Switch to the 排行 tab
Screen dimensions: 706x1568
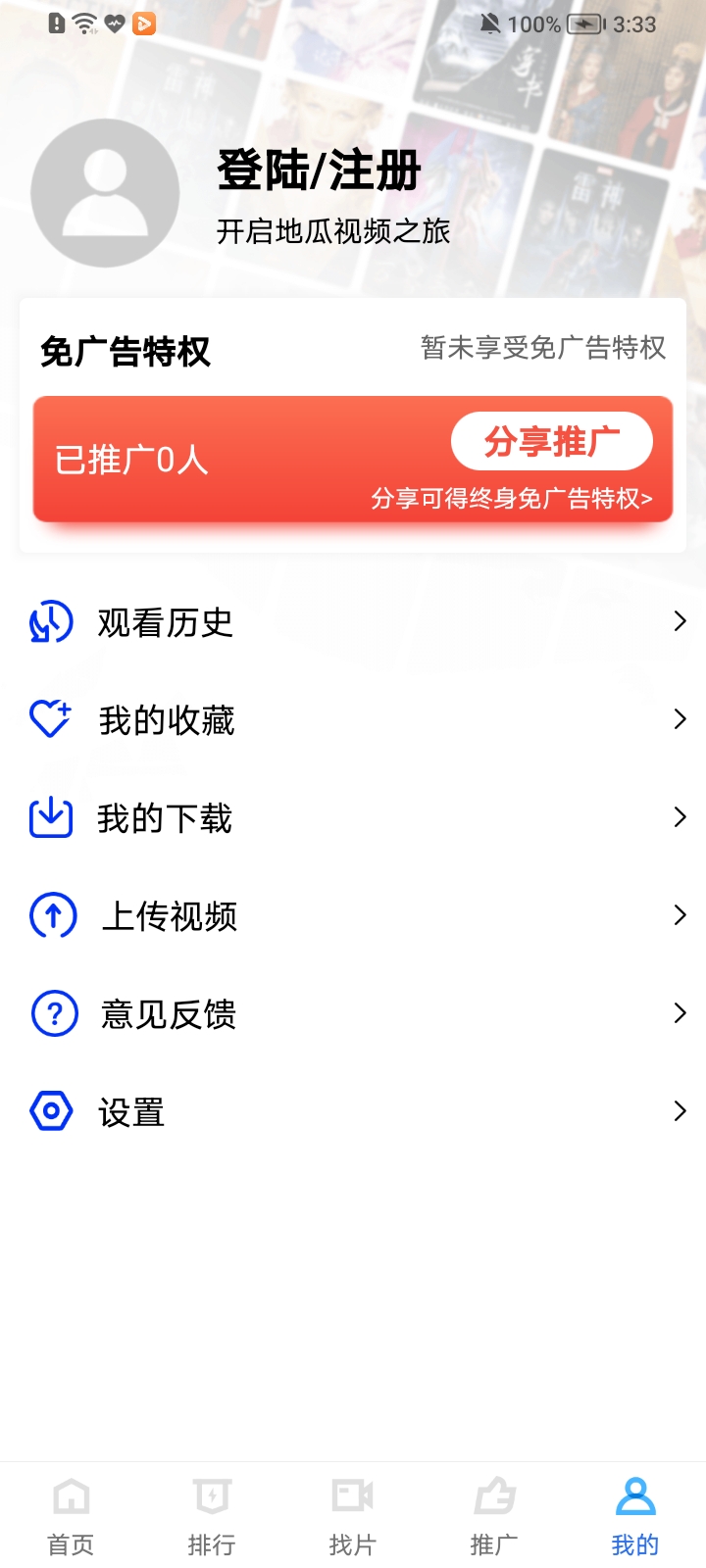pos(212,1514)
